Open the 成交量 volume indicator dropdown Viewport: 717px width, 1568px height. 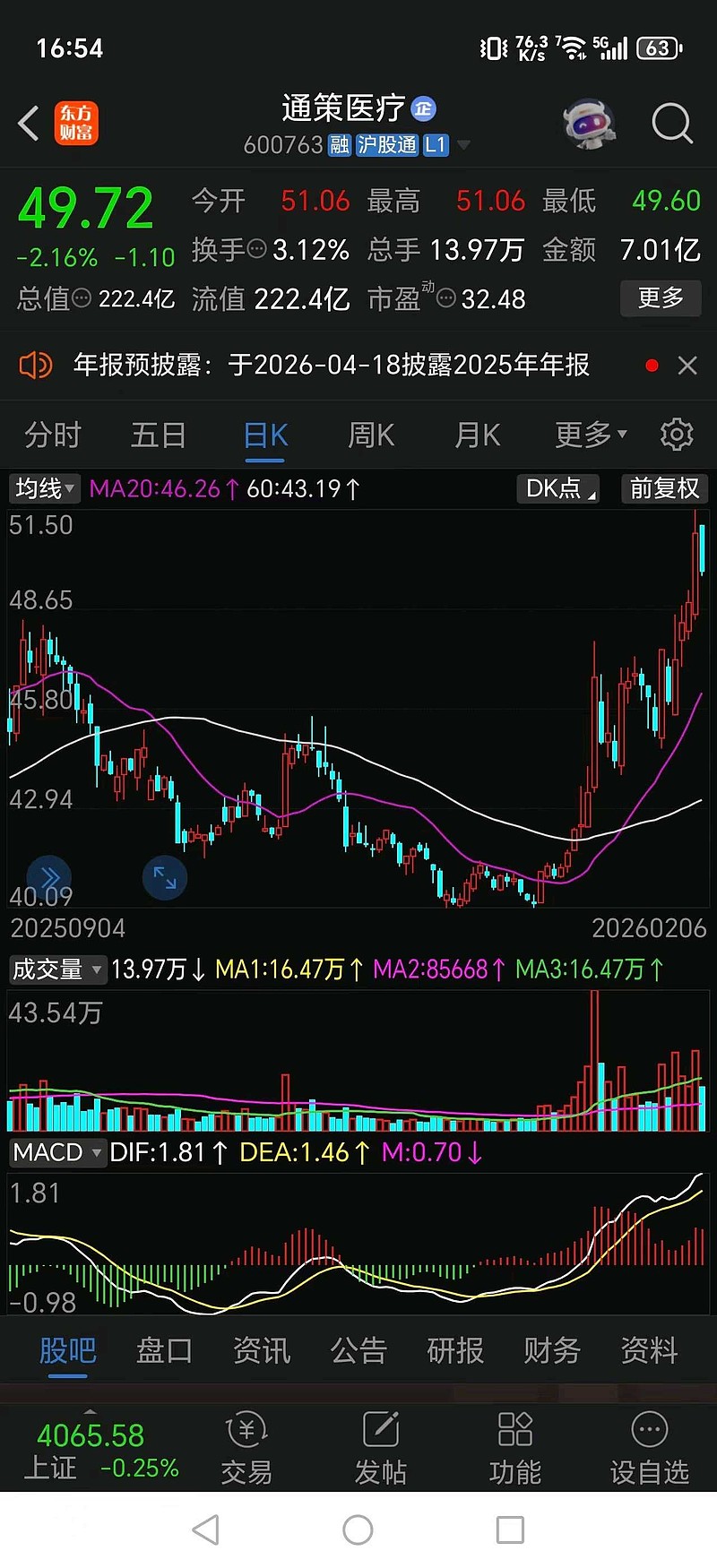click(x=57, y=969)
